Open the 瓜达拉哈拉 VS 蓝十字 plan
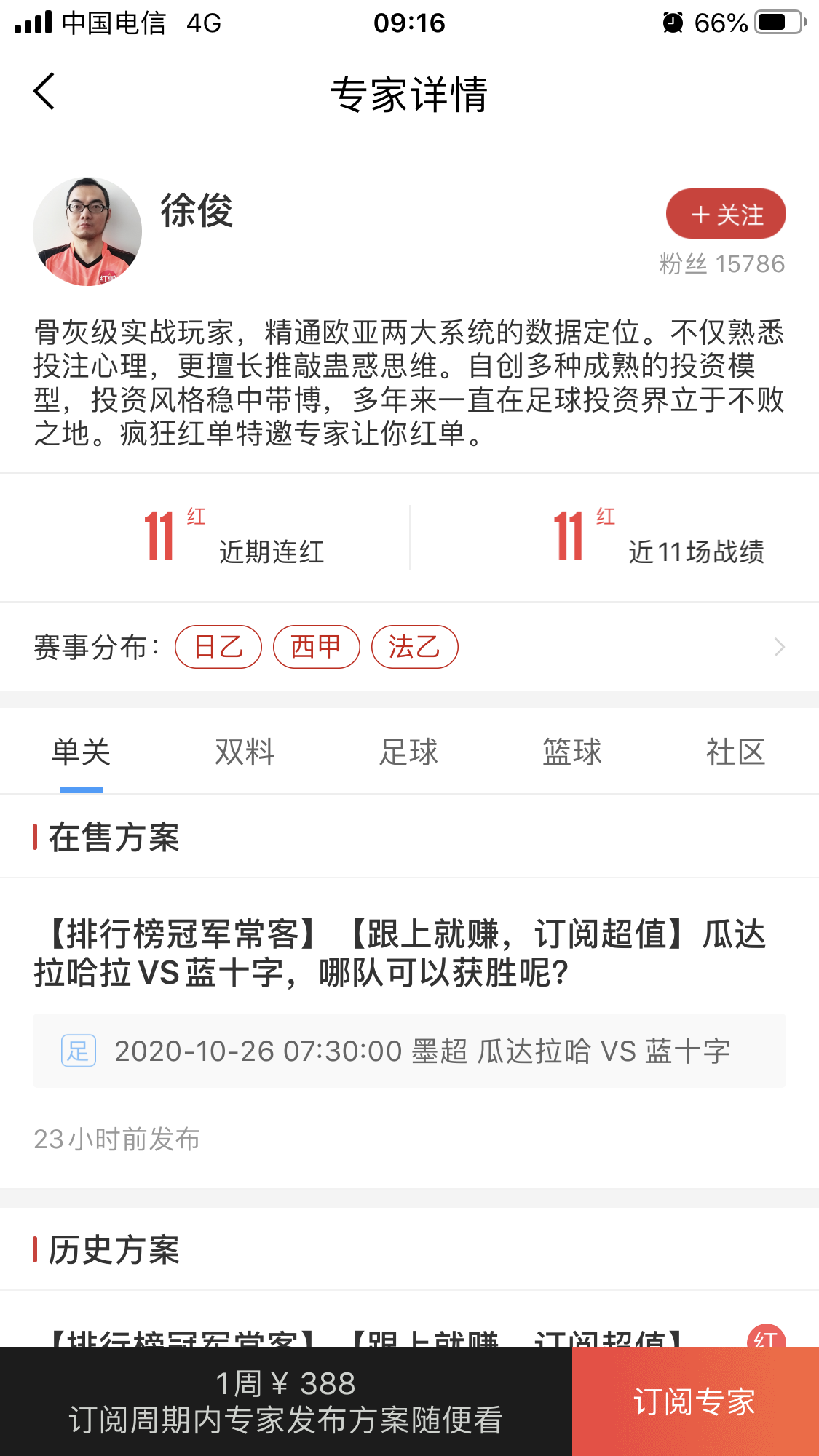The width and height of the screenshot is (819, 1456). point(400,953)
